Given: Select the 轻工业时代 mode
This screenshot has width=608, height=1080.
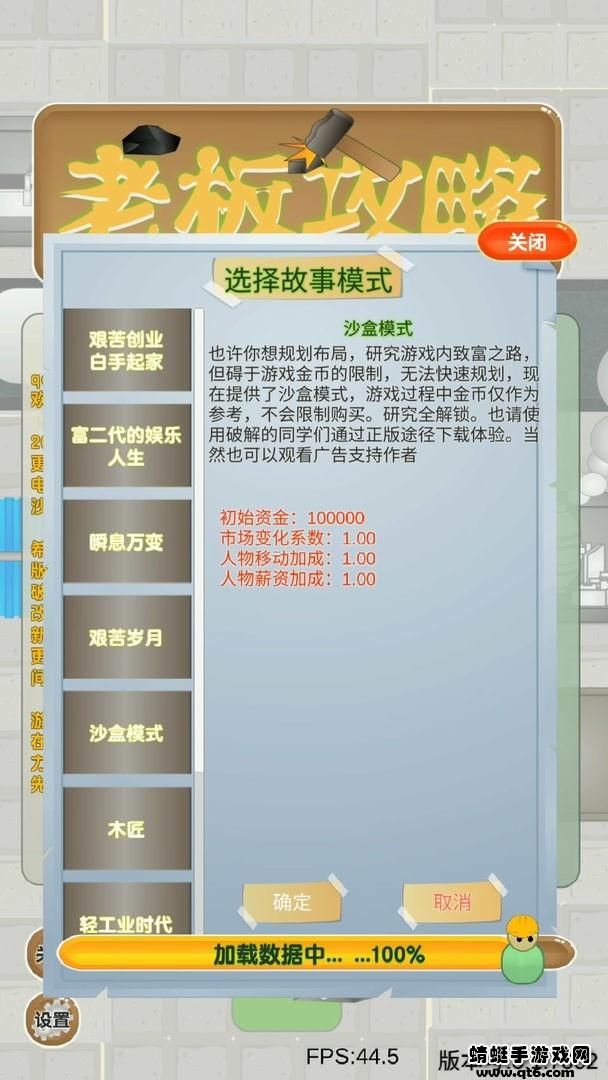Looking at the screenshot, I should point(127,909).
